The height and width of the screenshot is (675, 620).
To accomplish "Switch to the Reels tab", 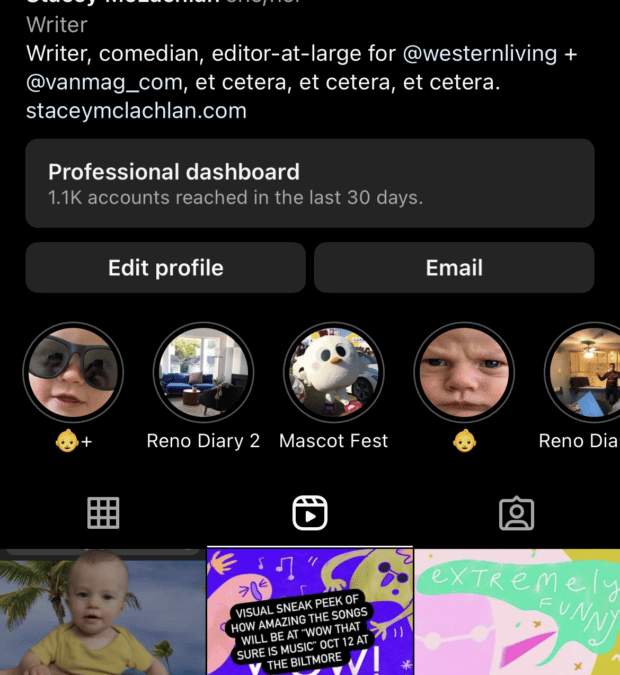I will click(310, 513).
